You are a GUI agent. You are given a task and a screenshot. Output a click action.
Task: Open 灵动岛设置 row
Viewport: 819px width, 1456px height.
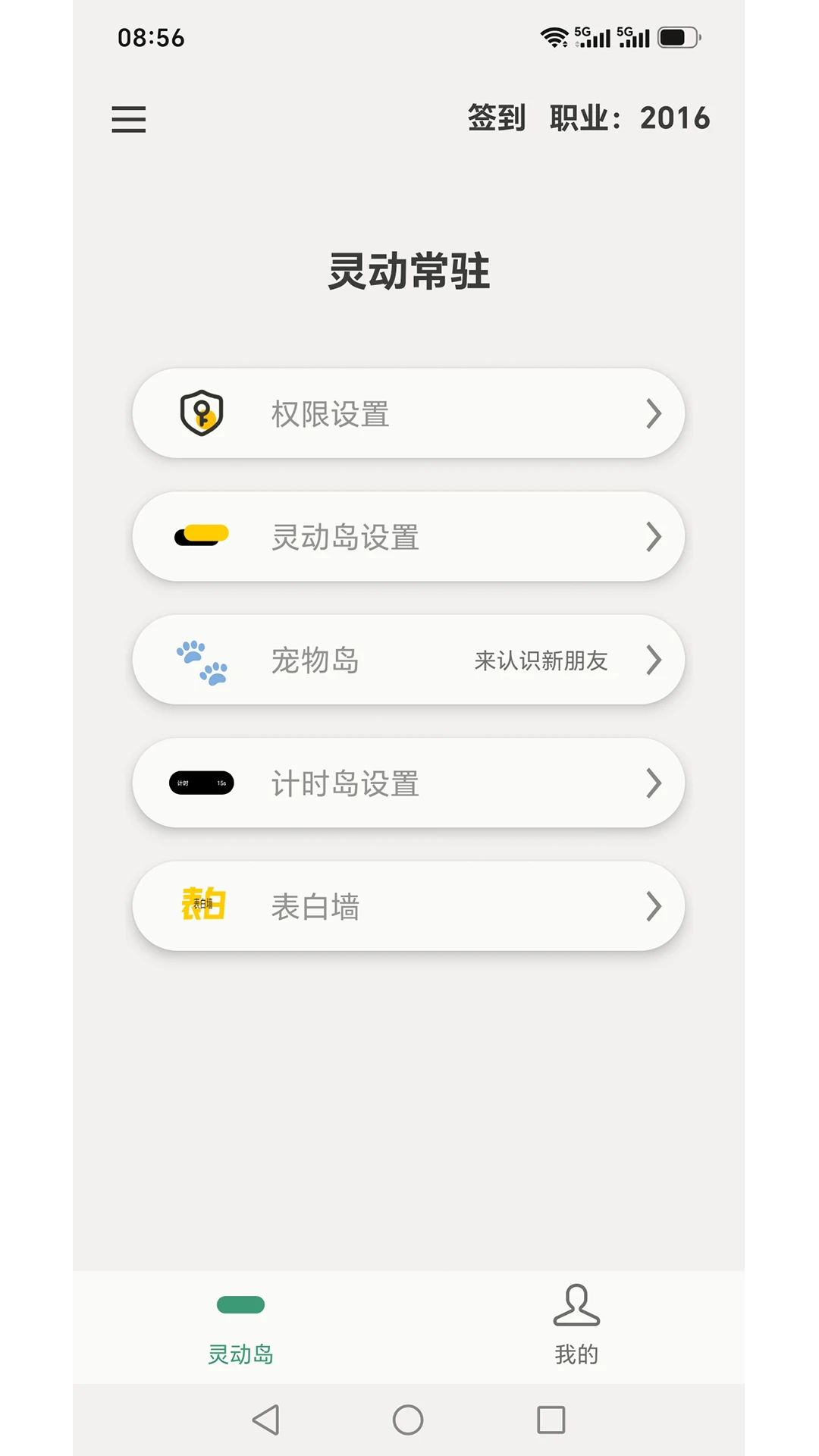(x=409, y=536)
